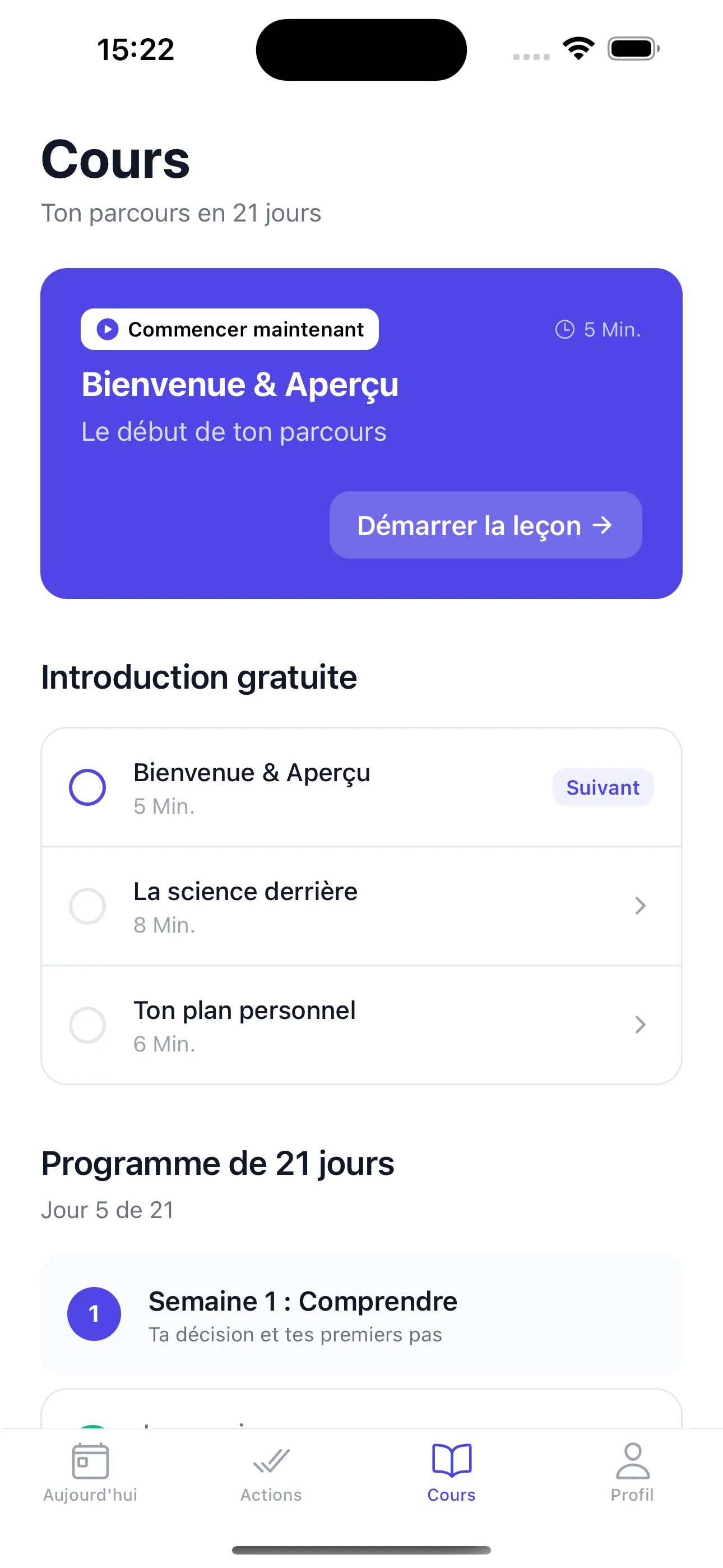Expand the "Semaine 1 : Comprendre" section
The height and width of the screenshot is (1568, 723).
click(361, 1313)
